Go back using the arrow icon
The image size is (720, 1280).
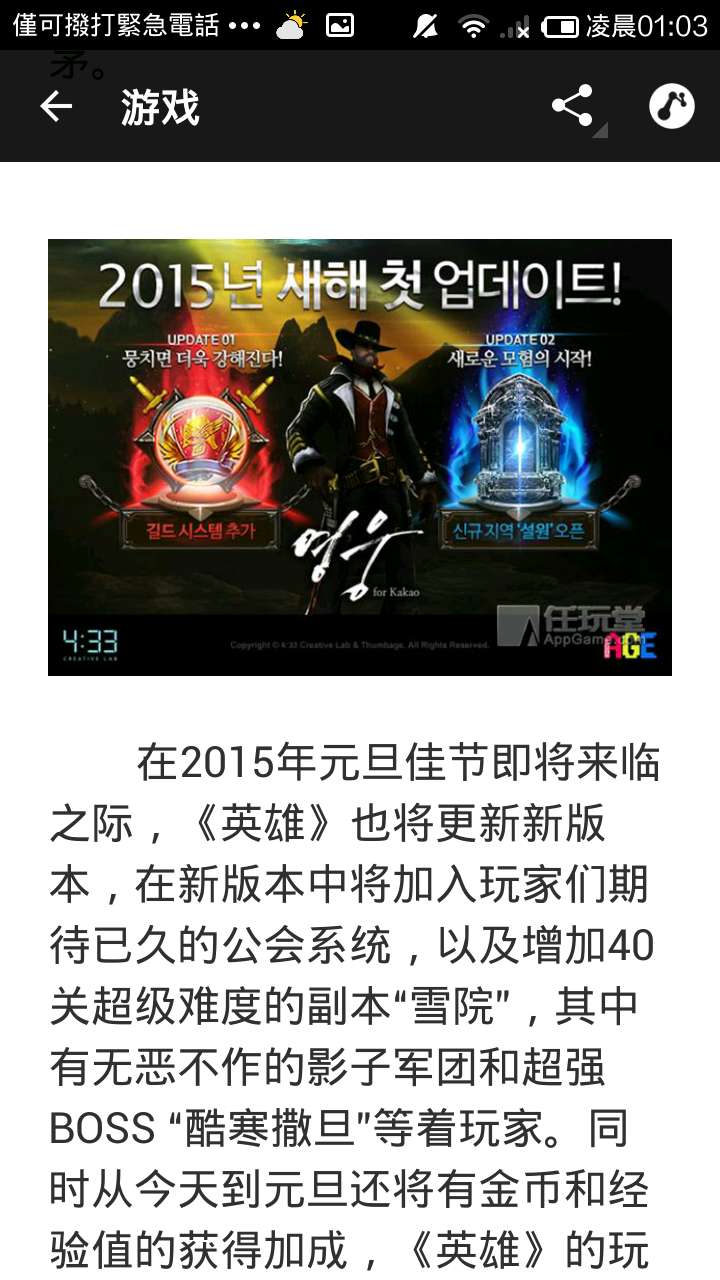click(56, 107)
